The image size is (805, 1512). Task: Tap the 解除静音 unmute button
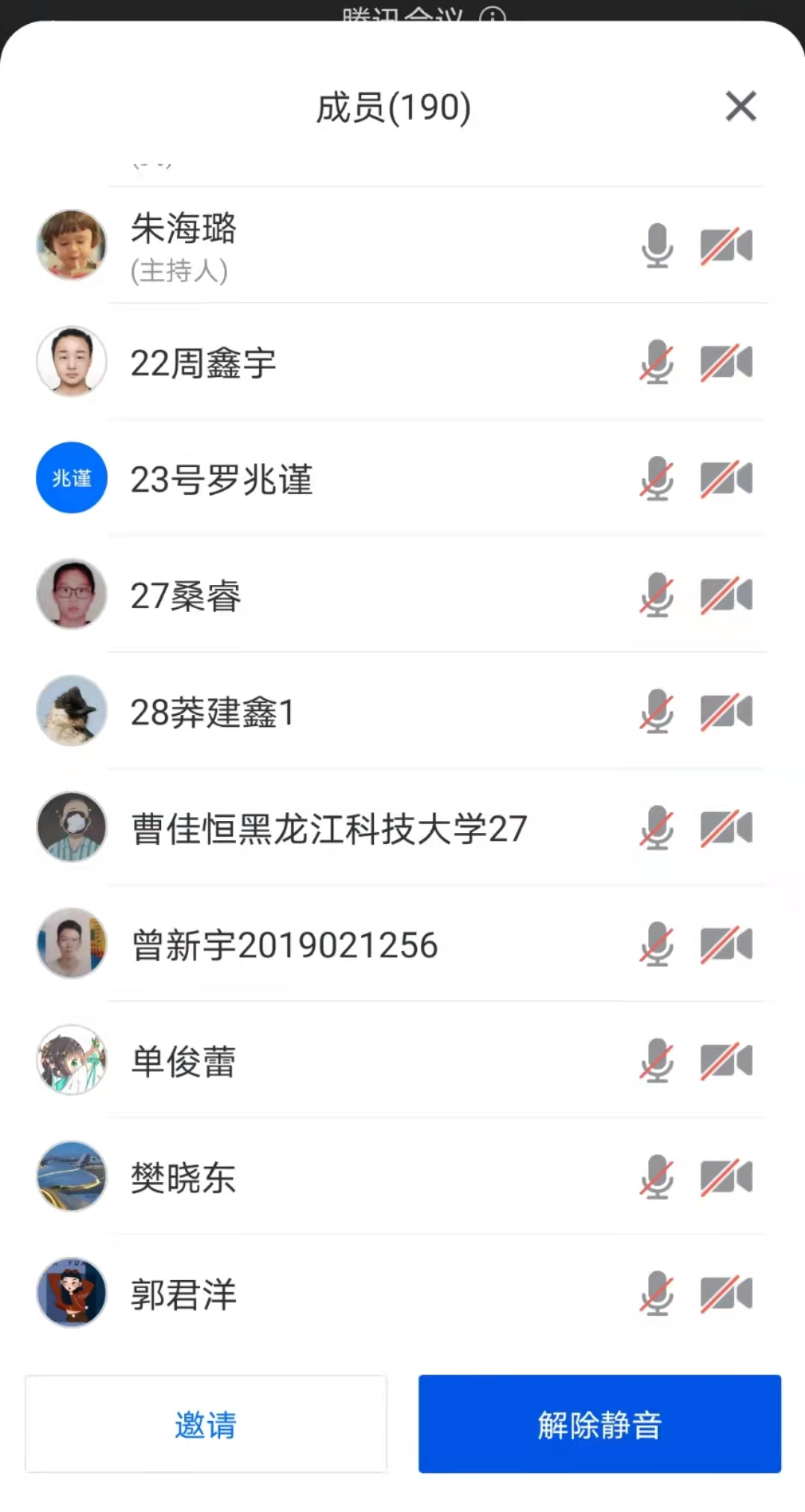(599, 1424)
